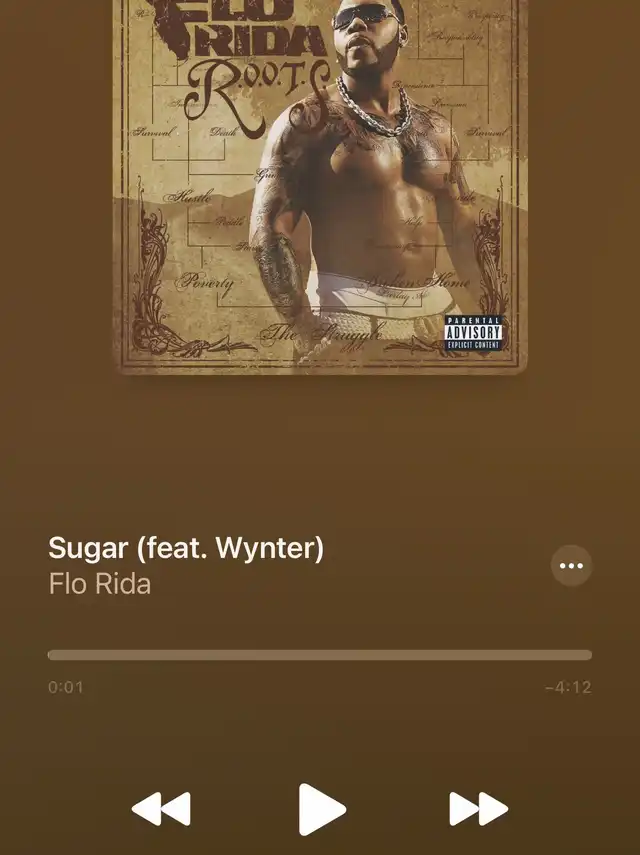
Task: Skip to the next track
Action: (478, 808)
